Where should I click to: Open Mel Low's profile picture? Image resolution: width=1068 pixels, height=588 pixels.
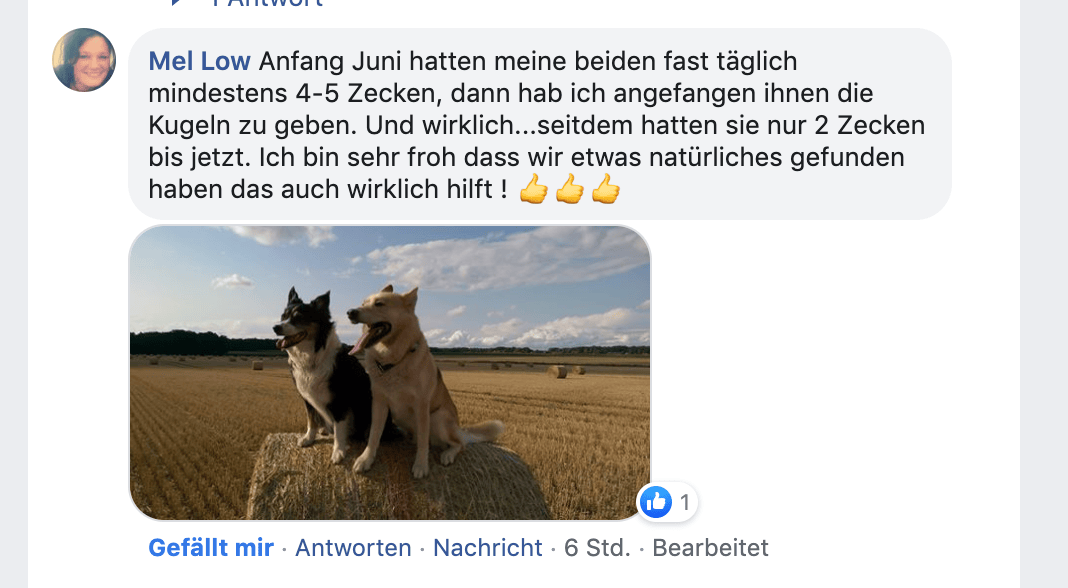click(84, 60)
